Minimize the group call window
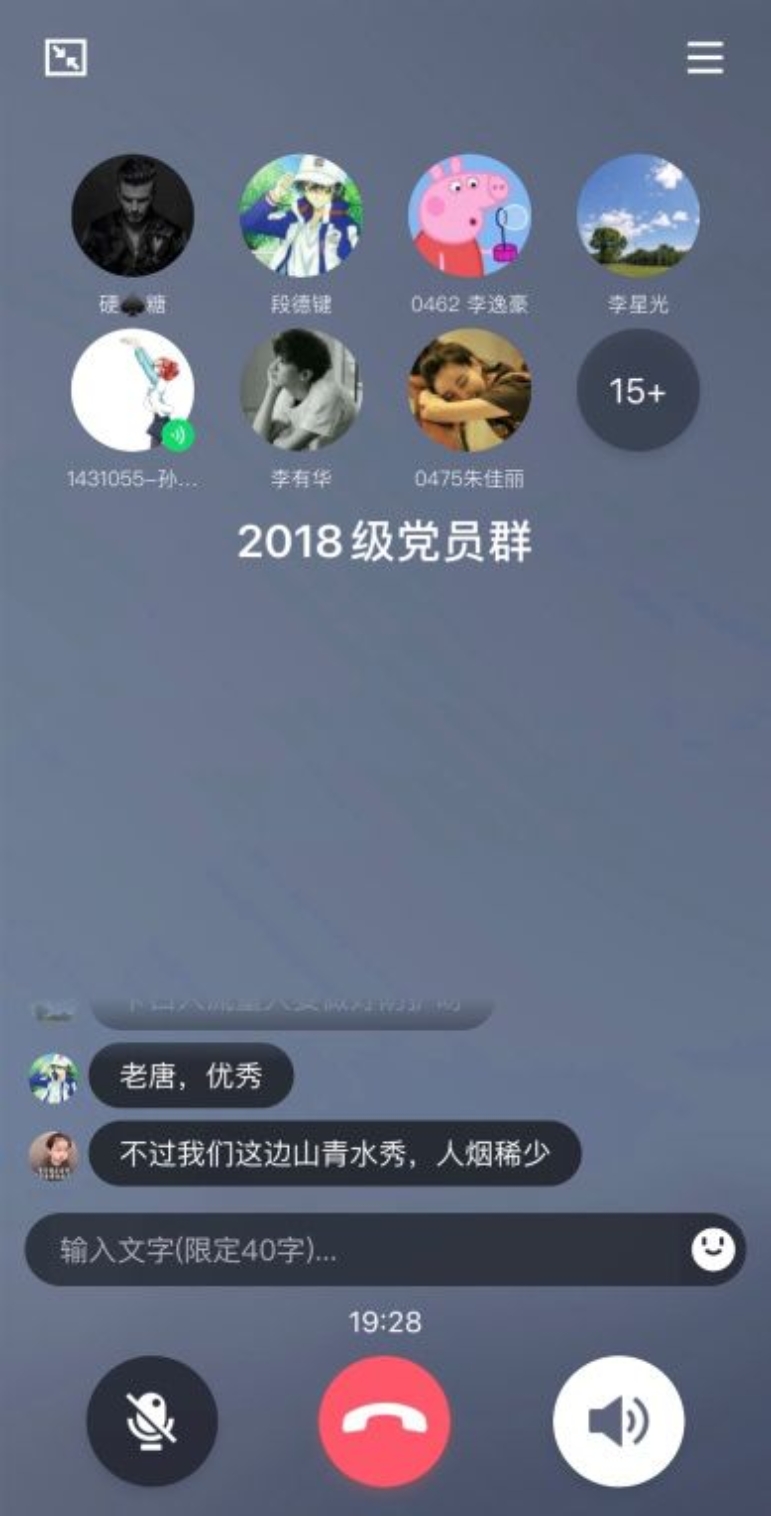The height and width of the screenshot is (1516, 771). click(66, 58)
